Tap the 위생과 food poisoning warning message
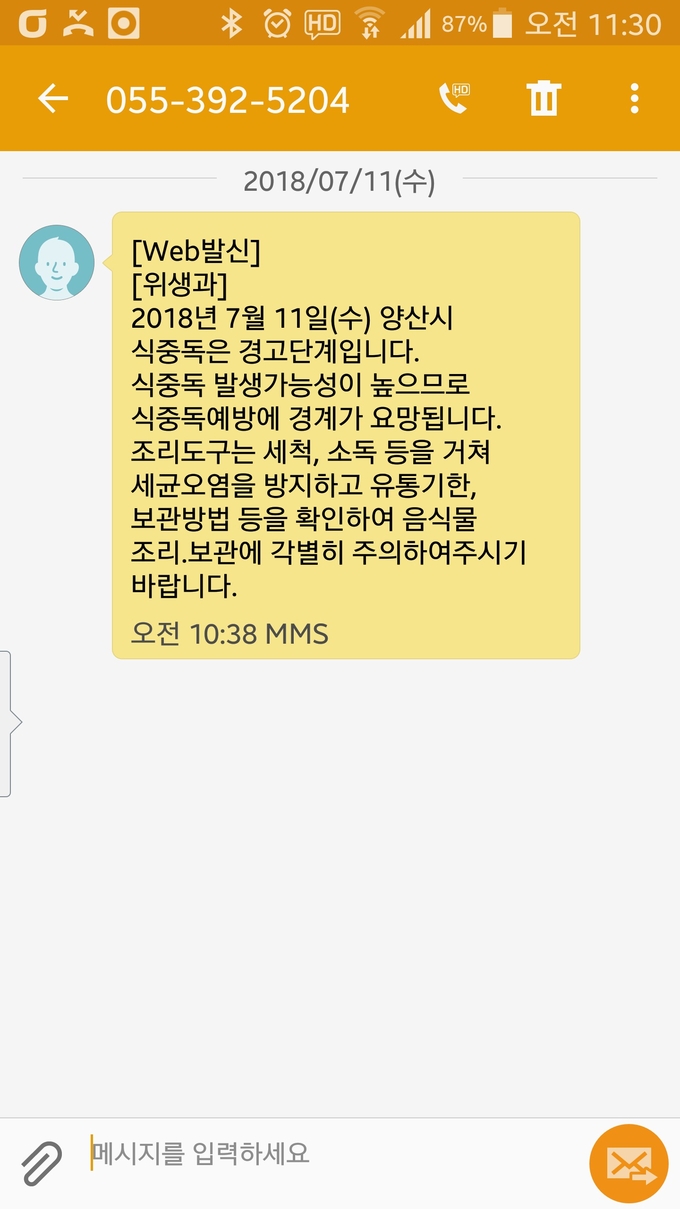 (x=346, y=435)
